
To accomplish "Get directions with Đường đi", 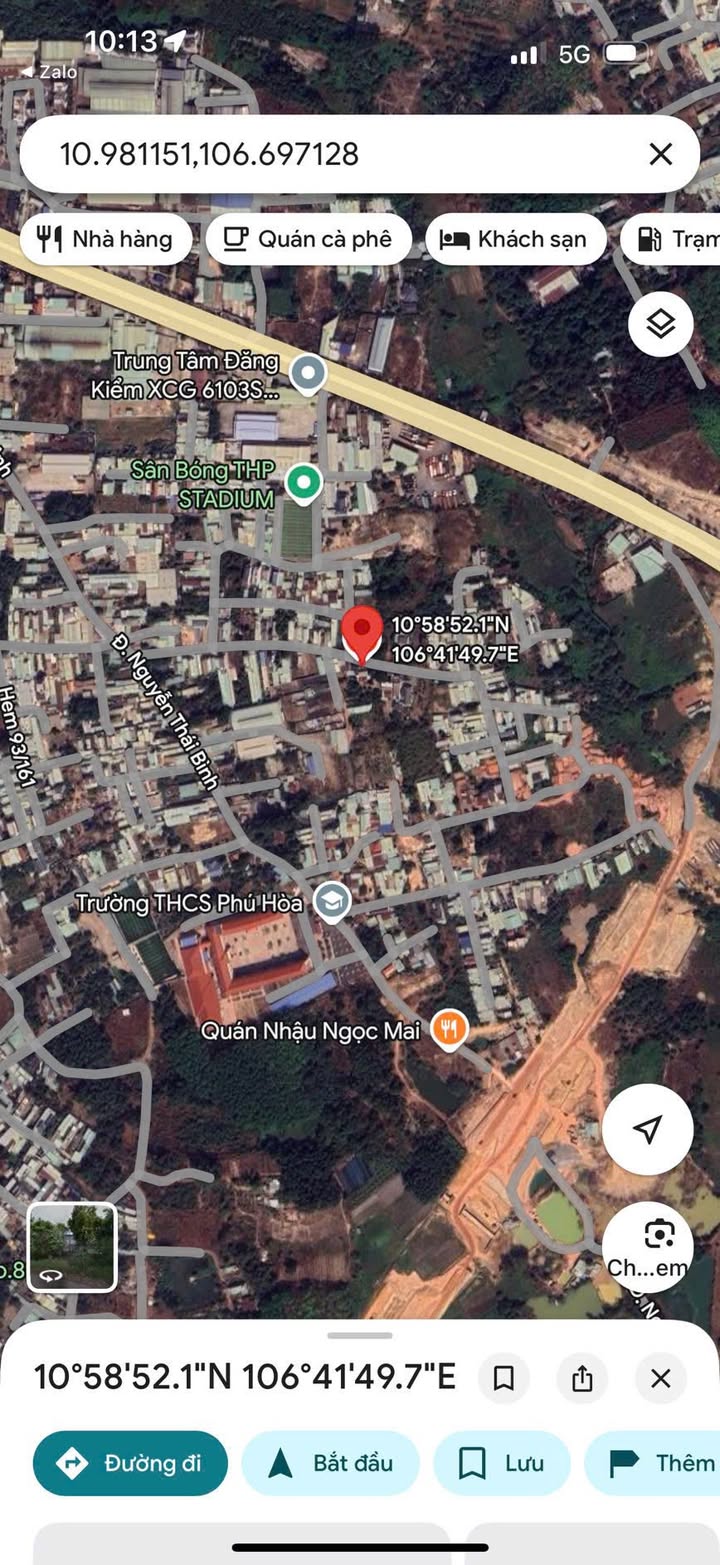I will [x=130, y=1464].
